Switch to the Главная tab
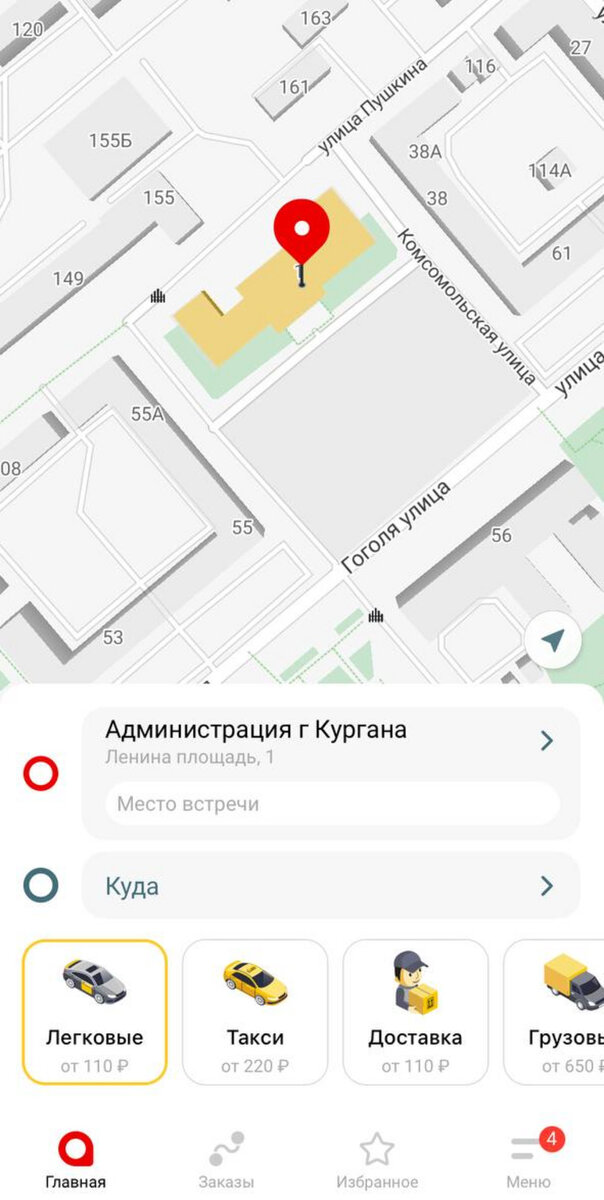Screen dimensions: 604x1200 coord(75,1160)
